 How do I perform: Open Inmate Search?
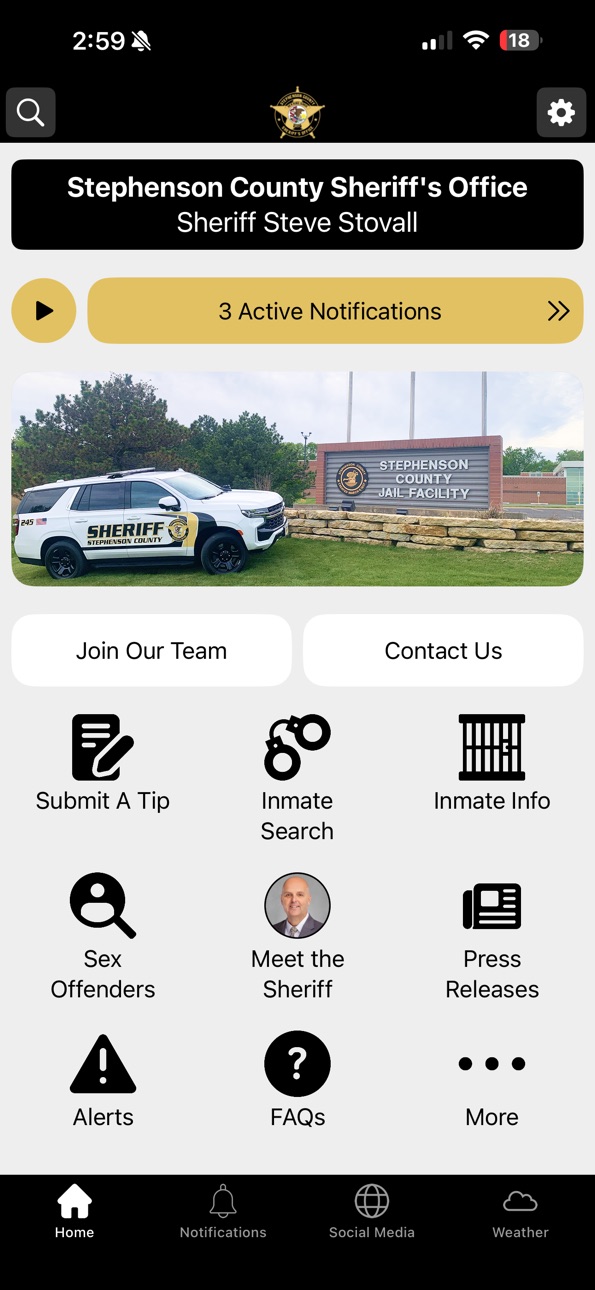coord(297,779)
